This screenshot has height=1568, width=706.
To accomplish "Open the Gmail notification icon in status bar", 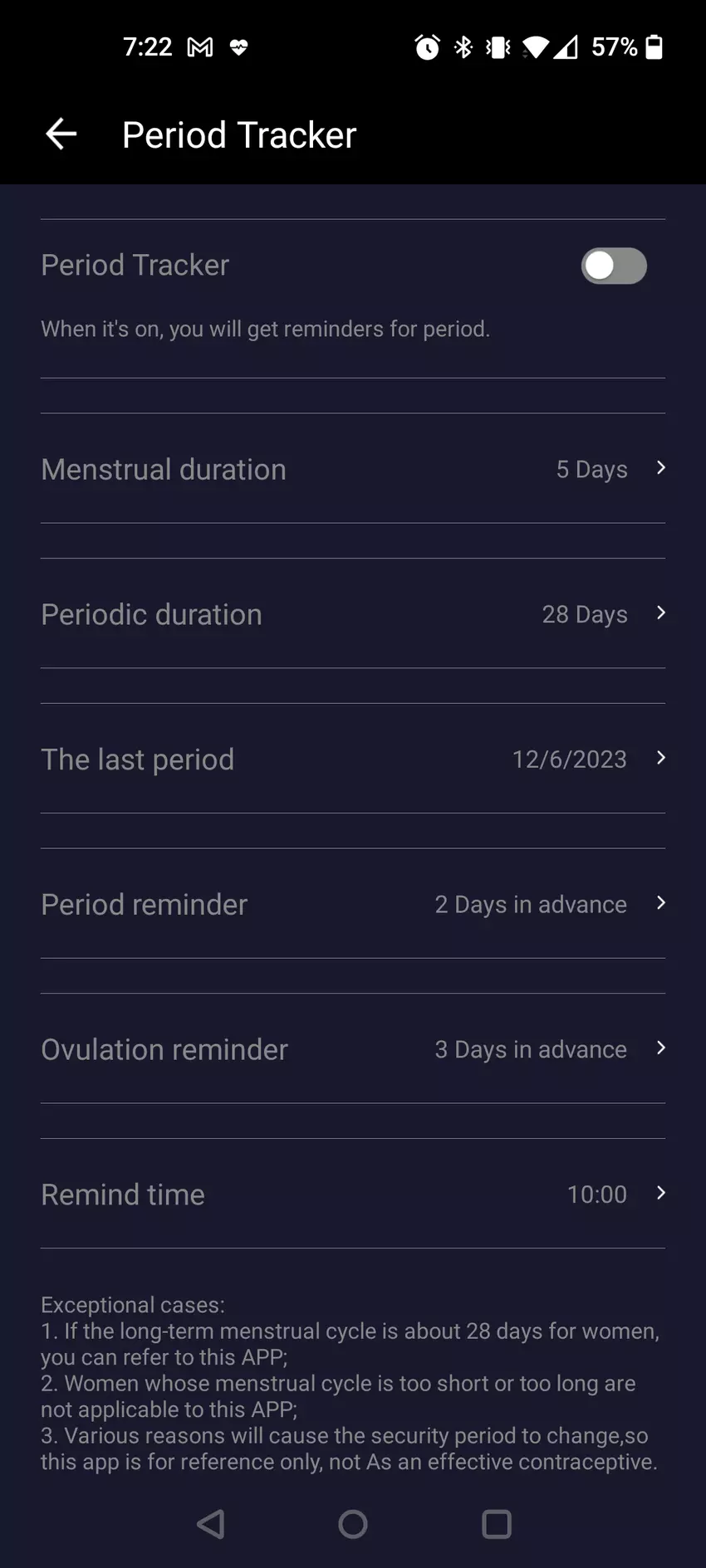I will 199,47.
